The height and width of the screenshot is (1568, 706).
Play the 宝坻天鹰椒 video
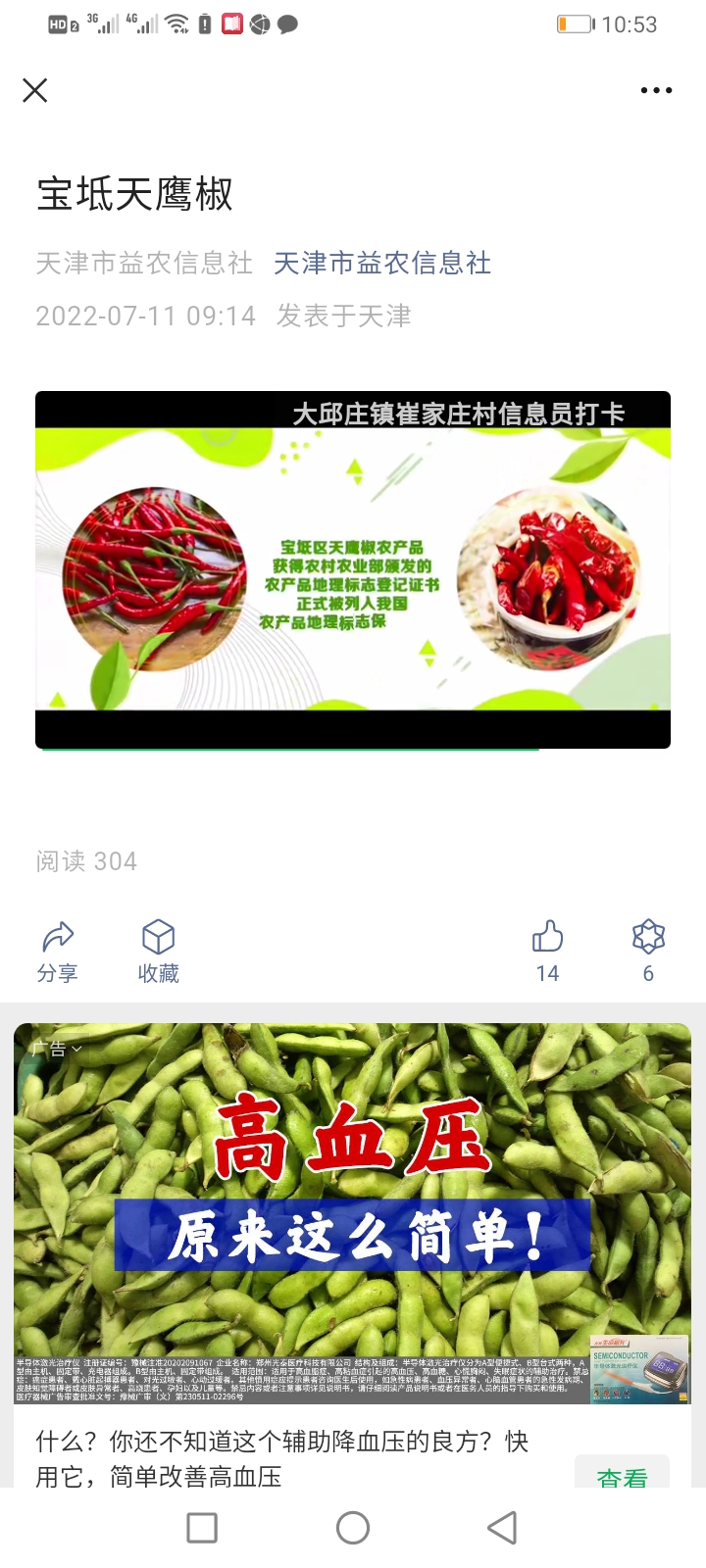pyautogui.click(x=353, y=569)
